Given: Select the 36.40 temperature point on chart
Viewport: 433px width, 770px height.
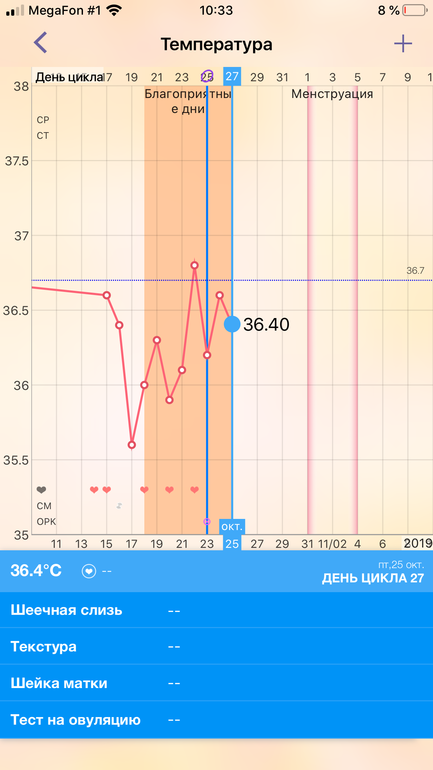Looking at the screenshot, I should click(x=232, y=324).
